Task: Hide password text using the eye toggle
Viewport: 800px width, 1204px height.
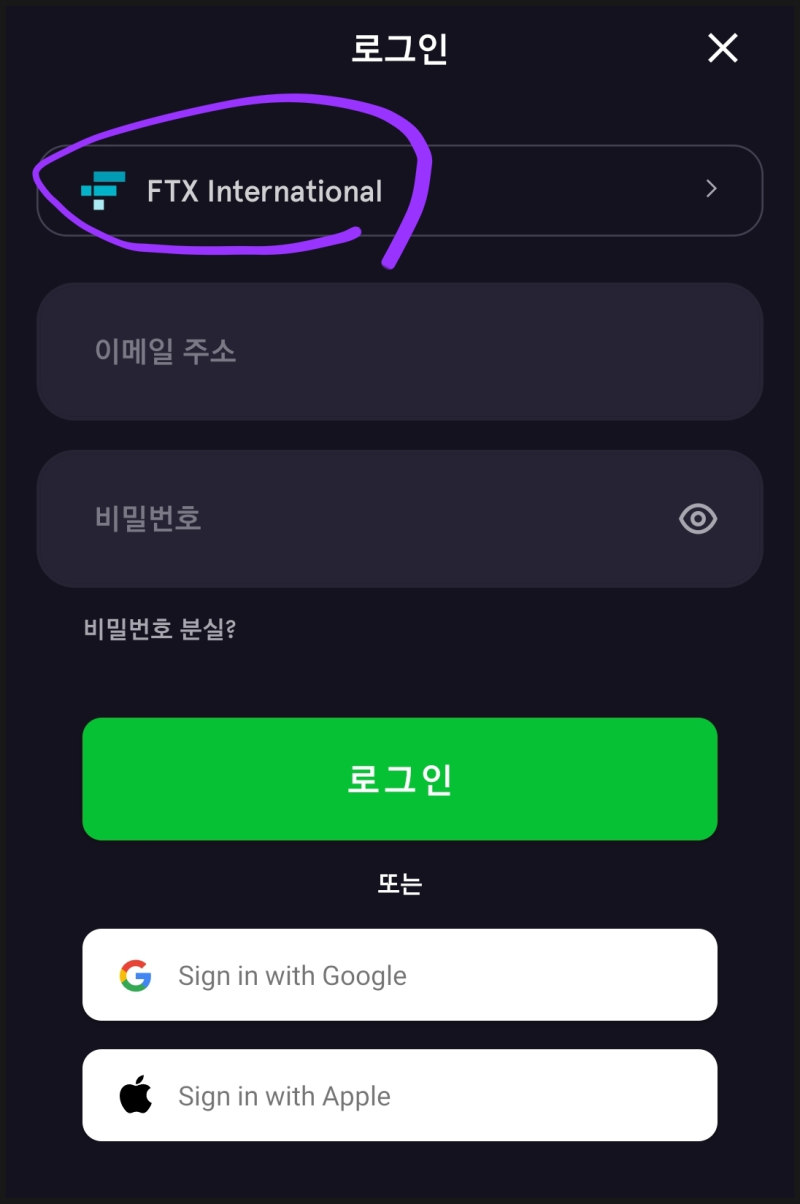Action: click(699, 519)
